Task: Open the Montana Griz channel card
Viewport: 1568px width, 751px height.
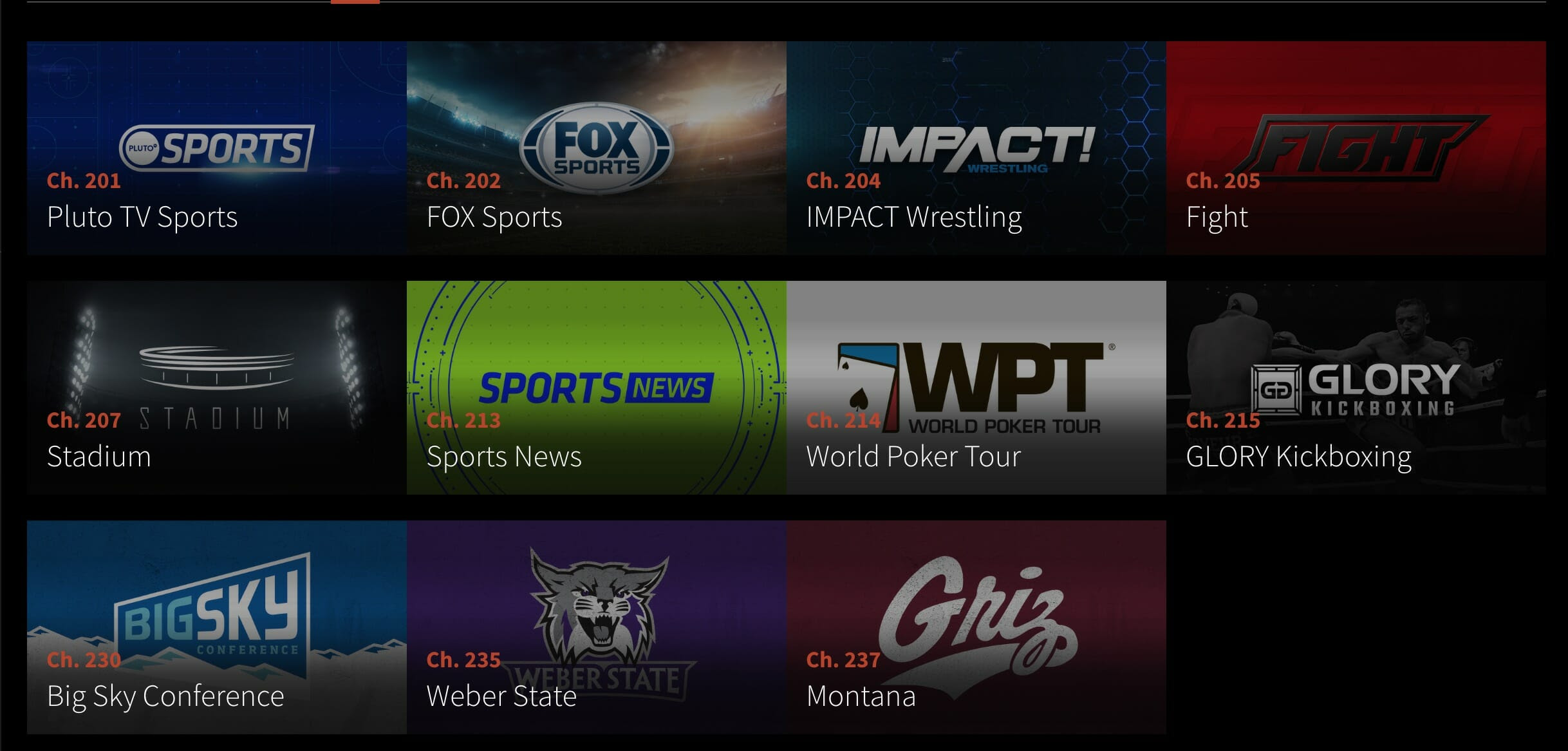Action: tap(976, 627)
